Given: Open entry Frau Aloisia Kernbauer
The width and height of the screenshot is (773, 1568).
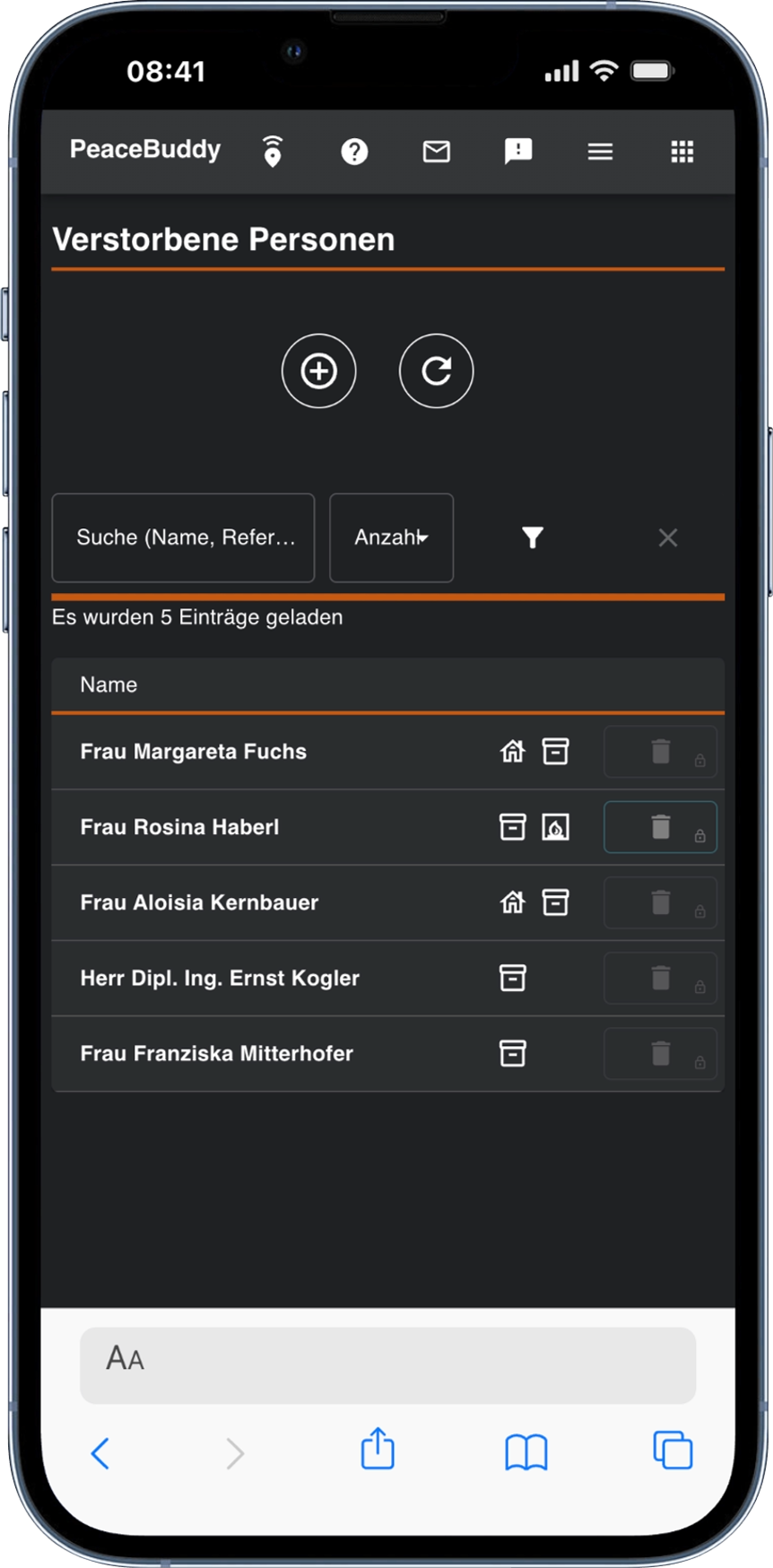Looking at the screenshot, I should click(x=199, y=902).
